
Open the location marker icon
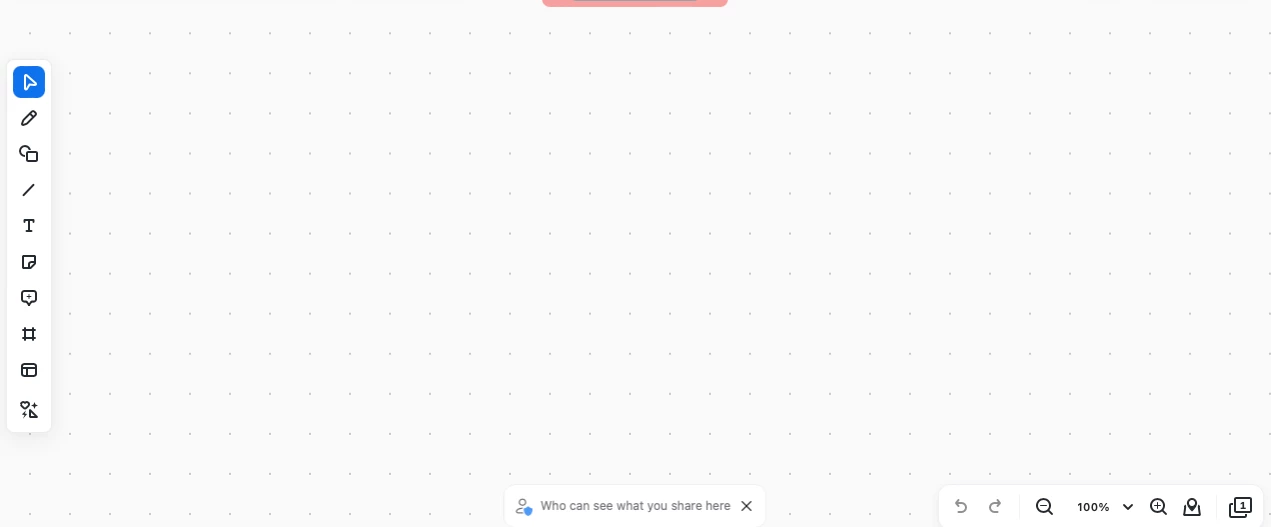click(1192, 507)
